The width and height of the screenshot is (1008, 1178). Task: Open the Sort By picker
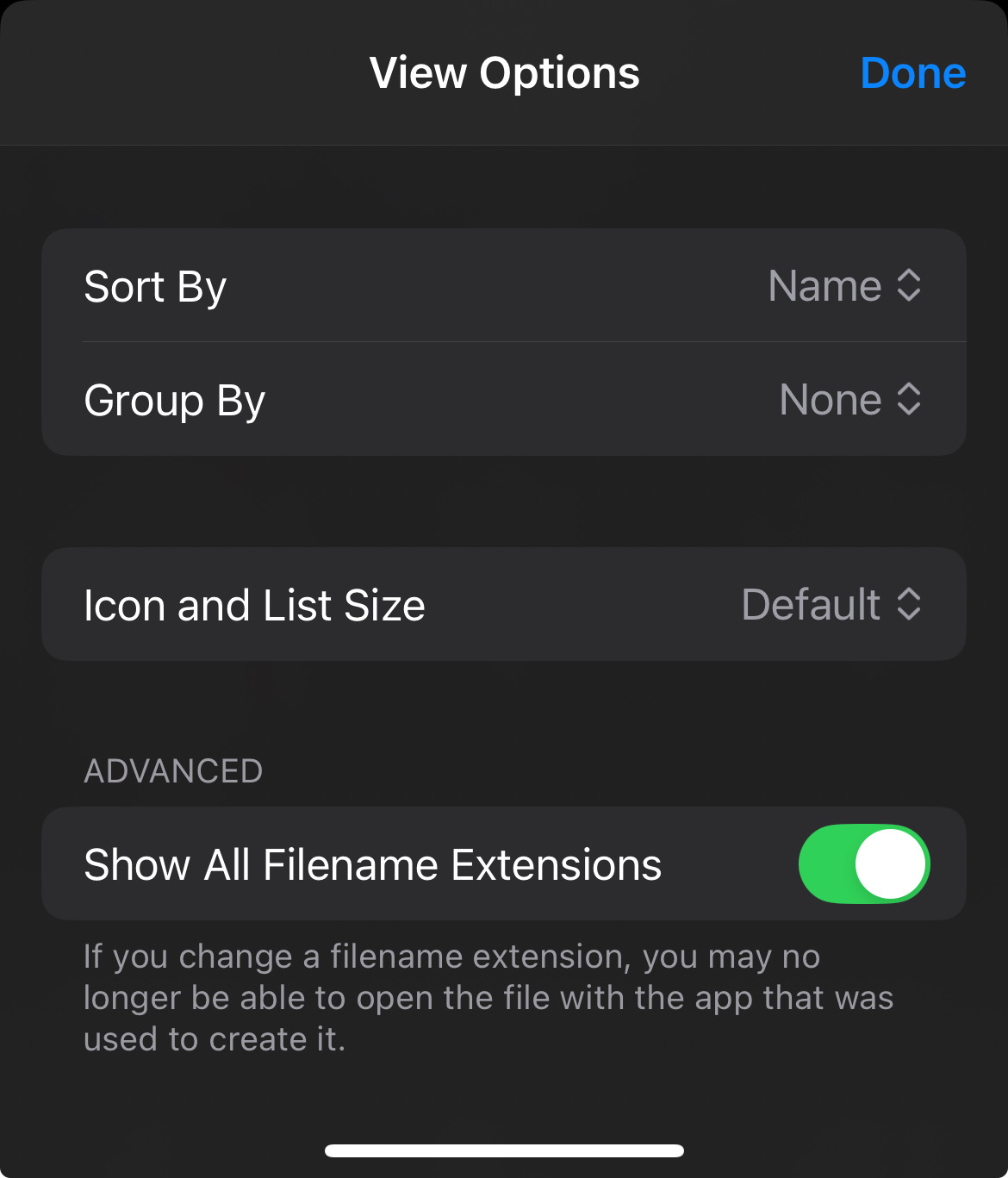843,286
